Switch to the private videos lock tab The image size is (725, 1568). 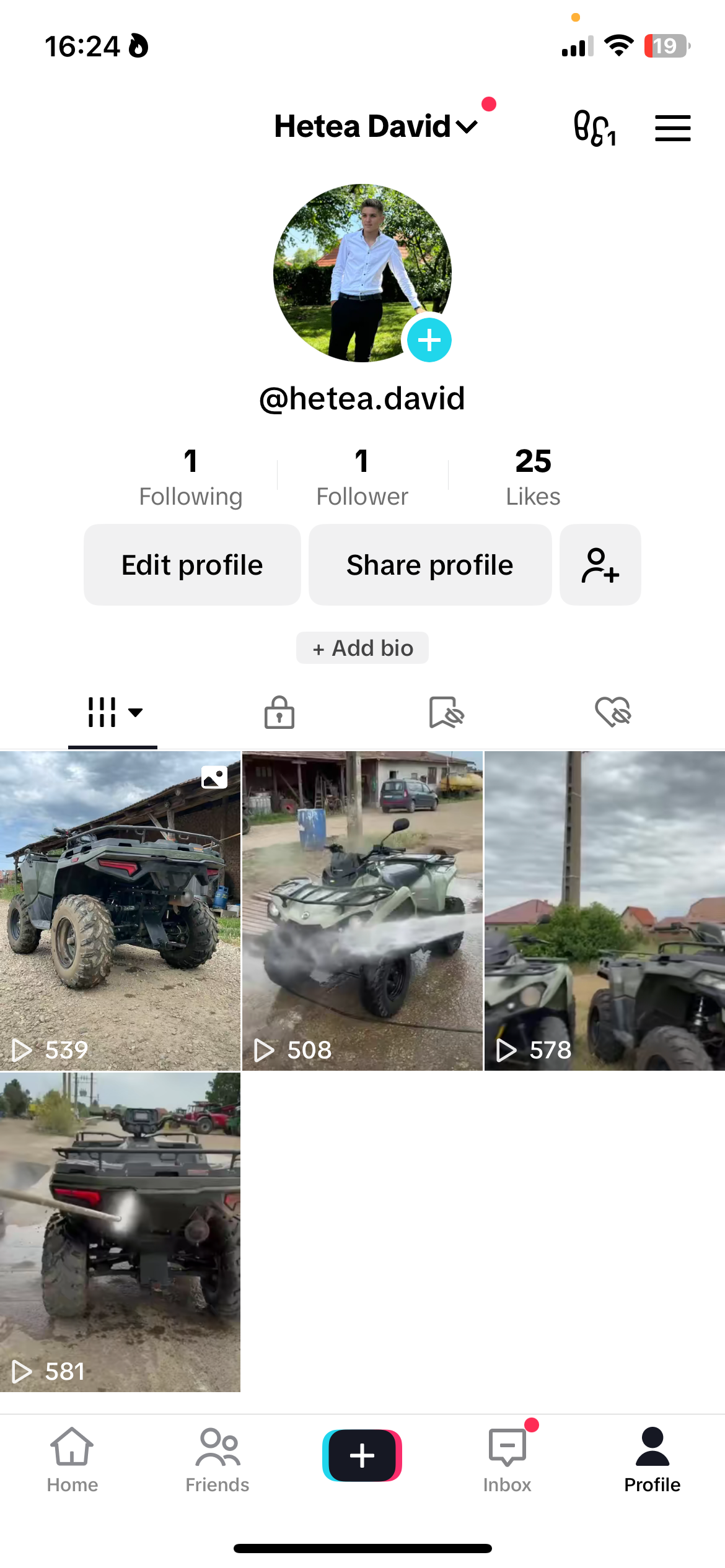(279, 712)
